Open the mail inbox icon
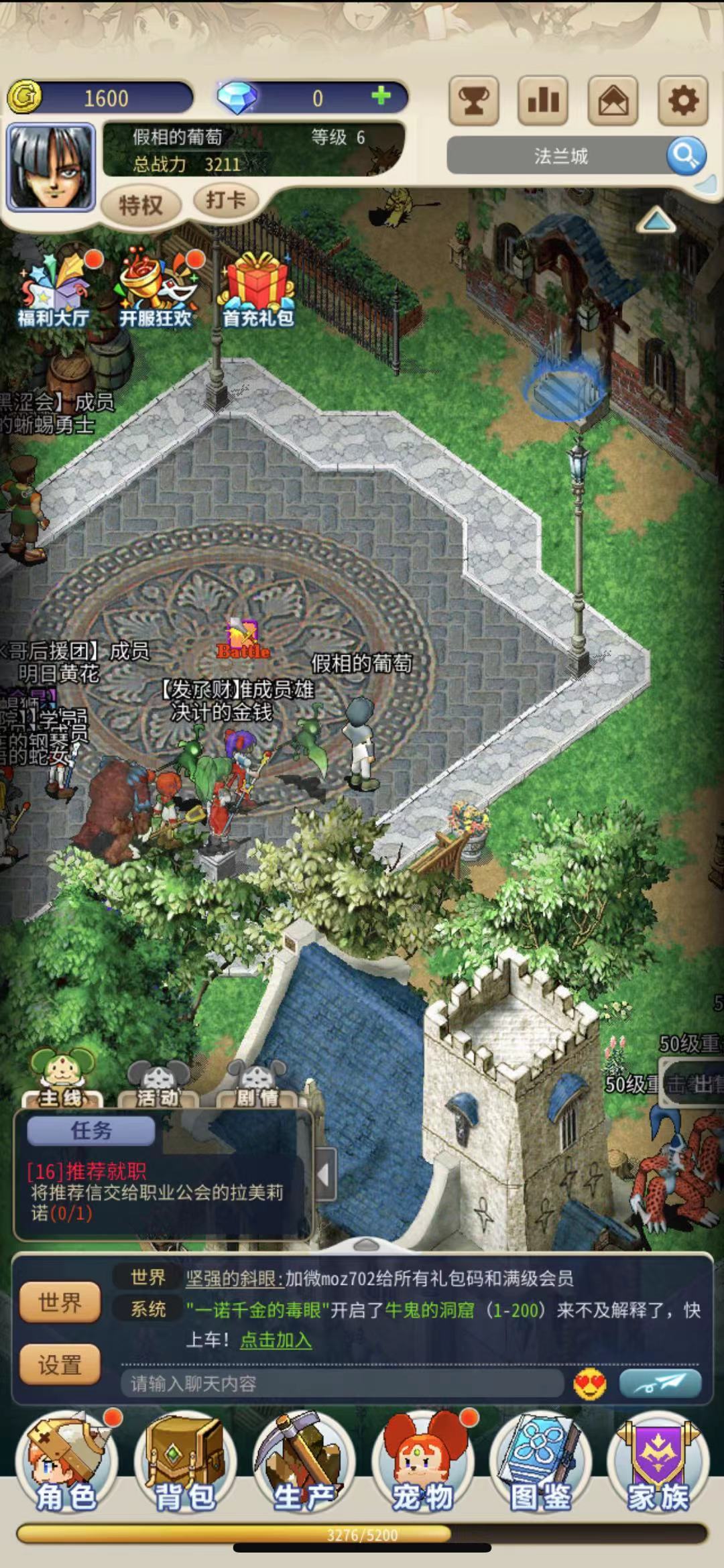 click(613, 101)
